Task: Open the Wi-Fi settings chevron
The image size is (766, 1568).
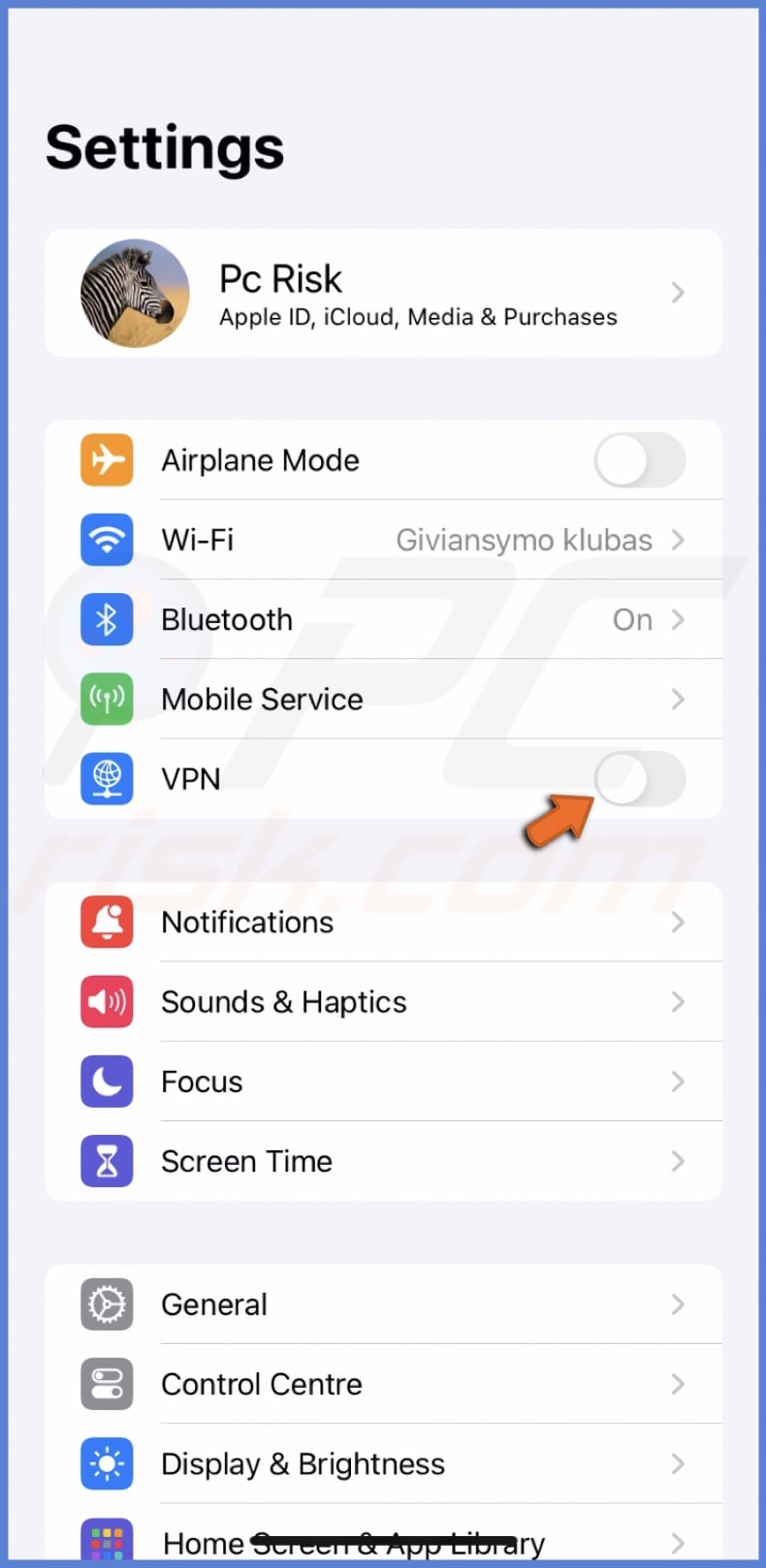Action: pos(678,540)
